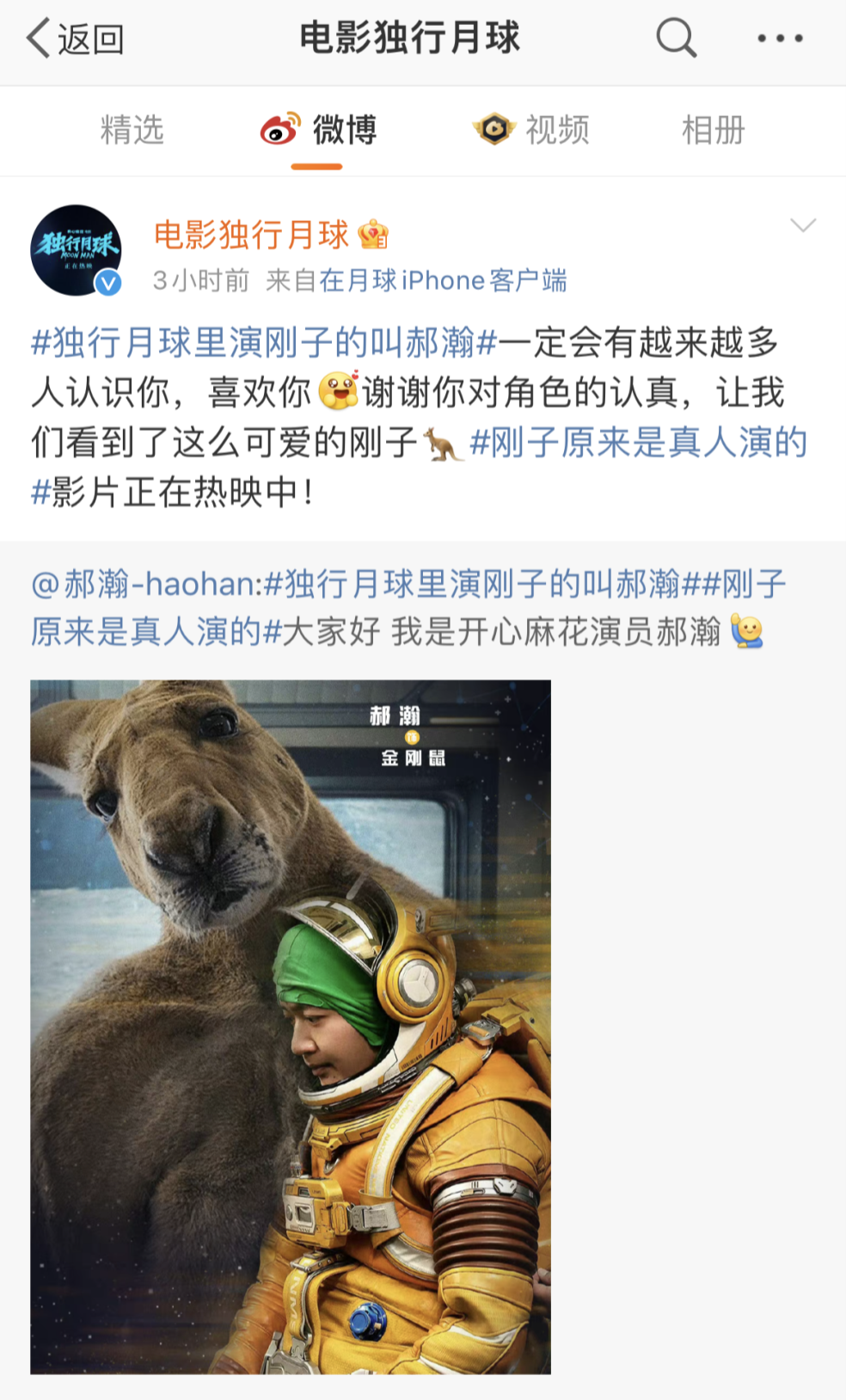Go back using the 返回 button
This screenshot has height=1400, width=846.
pos(76,39)
